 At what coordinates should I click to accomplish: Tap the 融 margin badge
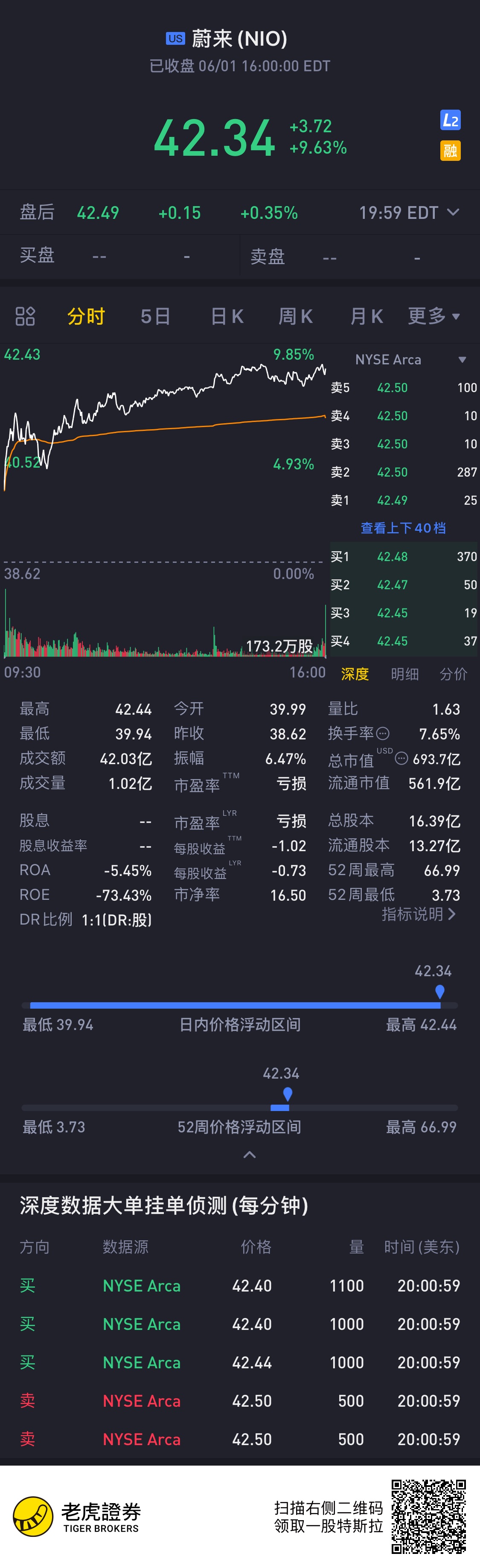pos(450,150)
